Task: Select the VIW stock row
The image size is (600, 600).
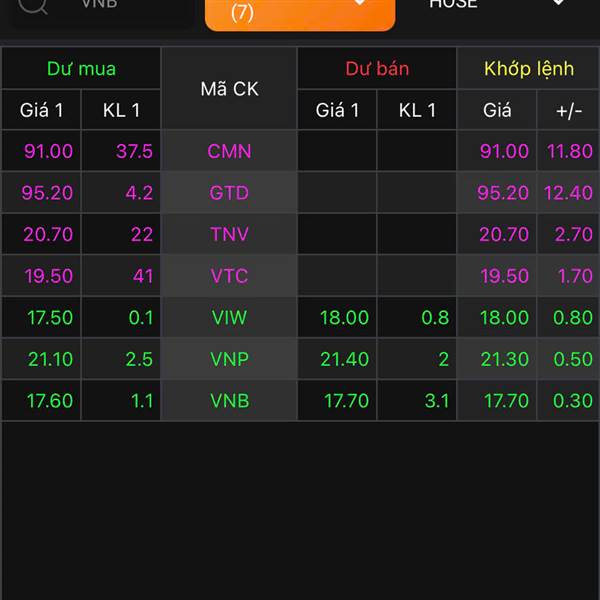Action: pyautogui.click(x=229, y=318)
